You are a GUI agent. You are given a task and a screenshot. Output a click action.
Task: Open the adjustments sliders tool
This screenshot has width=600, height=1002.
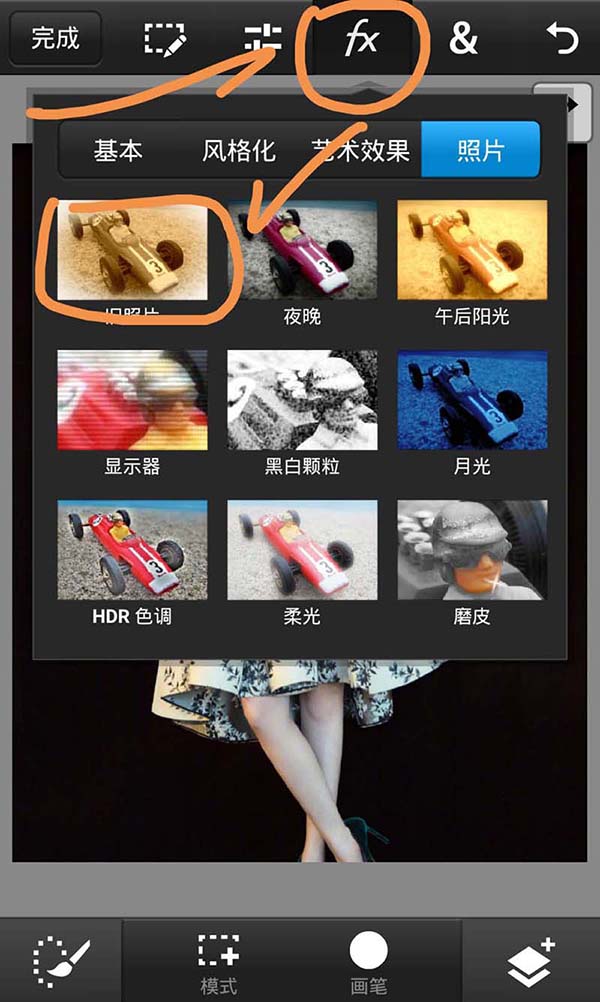[x=264, y=39]
